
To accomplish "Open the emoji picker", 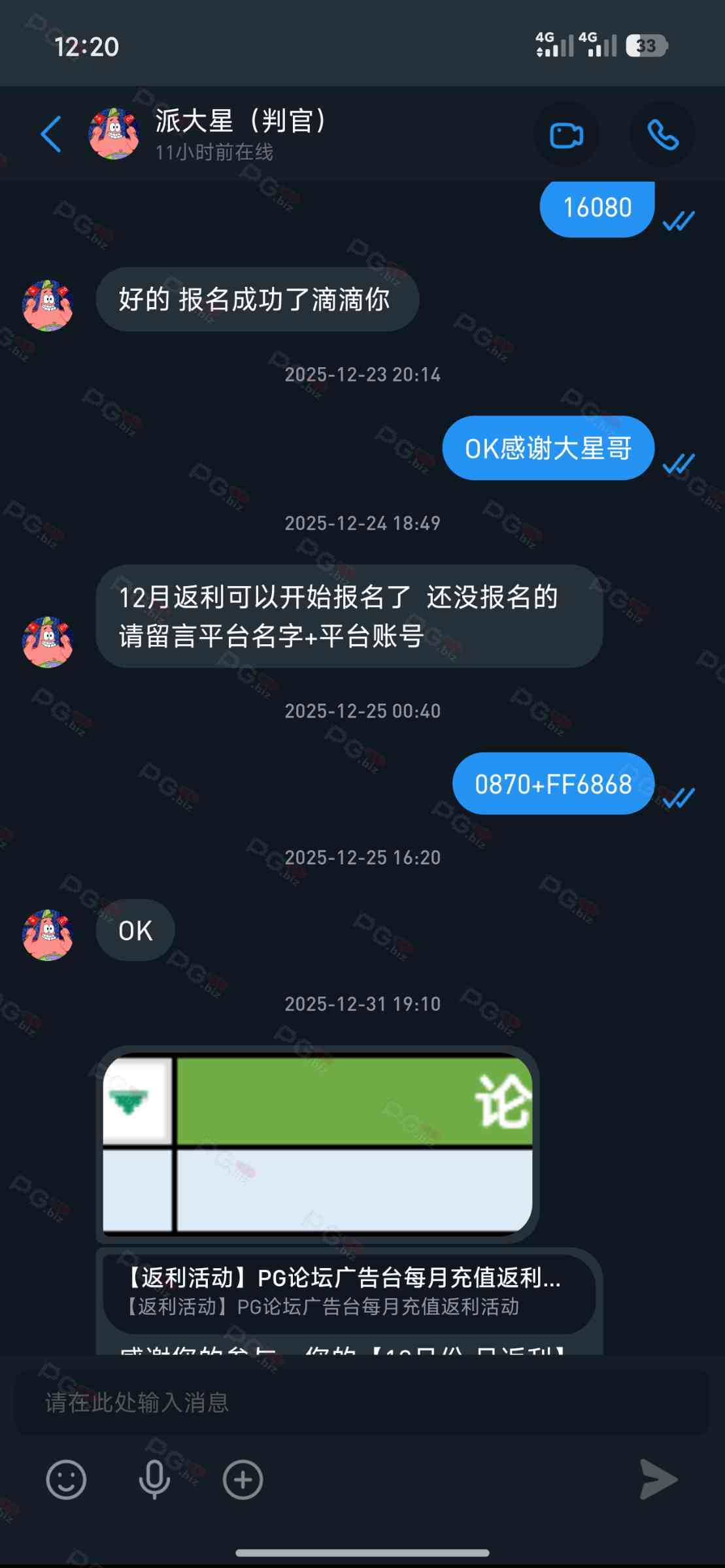I will 66,1480.
